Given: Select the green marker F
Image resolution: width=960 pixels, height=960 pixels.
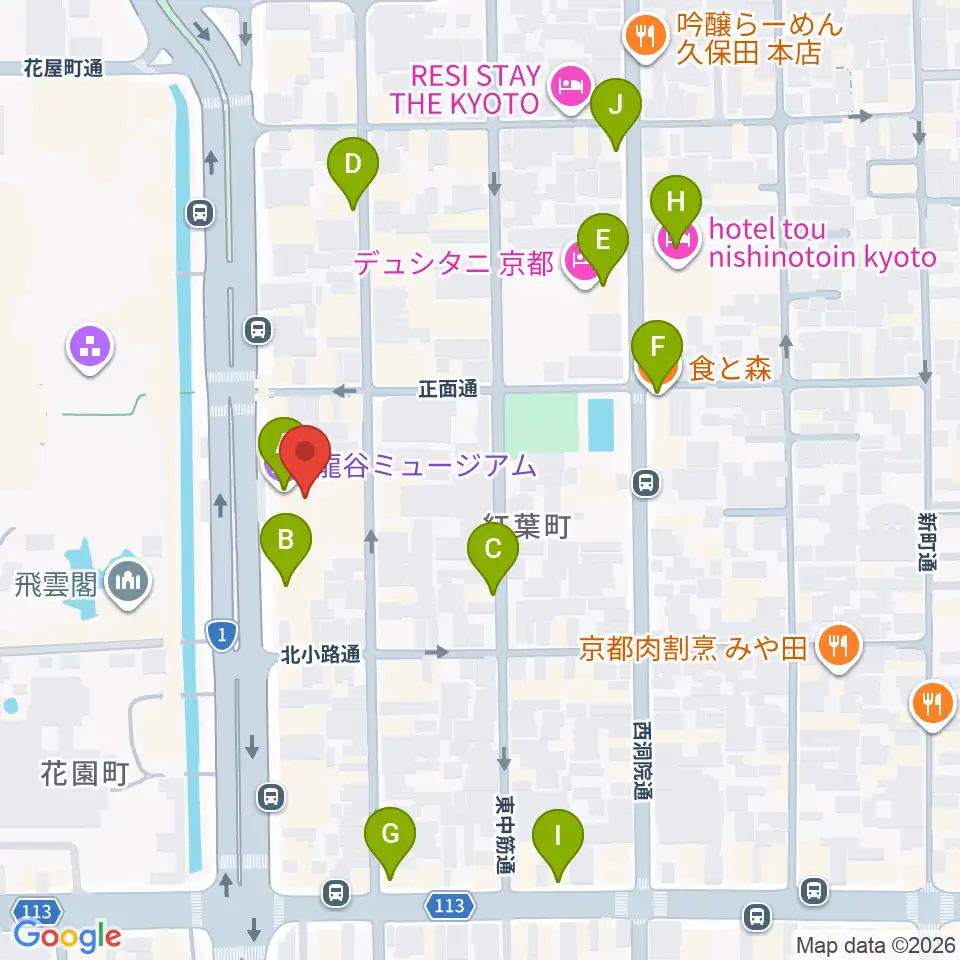Looking at the screenshot, I should pos(657,356).
